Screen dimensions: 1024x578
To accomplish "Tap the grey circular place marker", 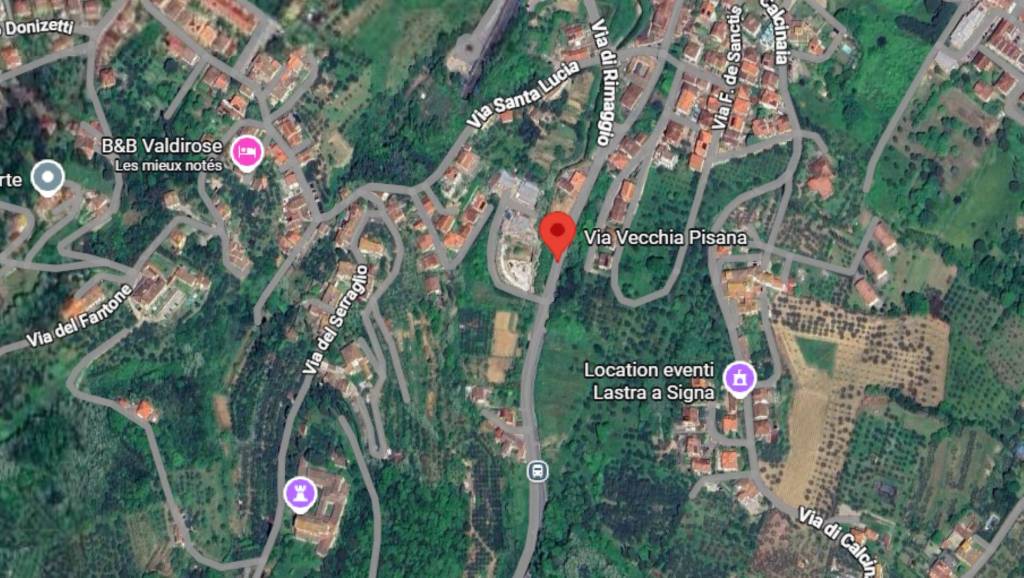I will (47, 178).
